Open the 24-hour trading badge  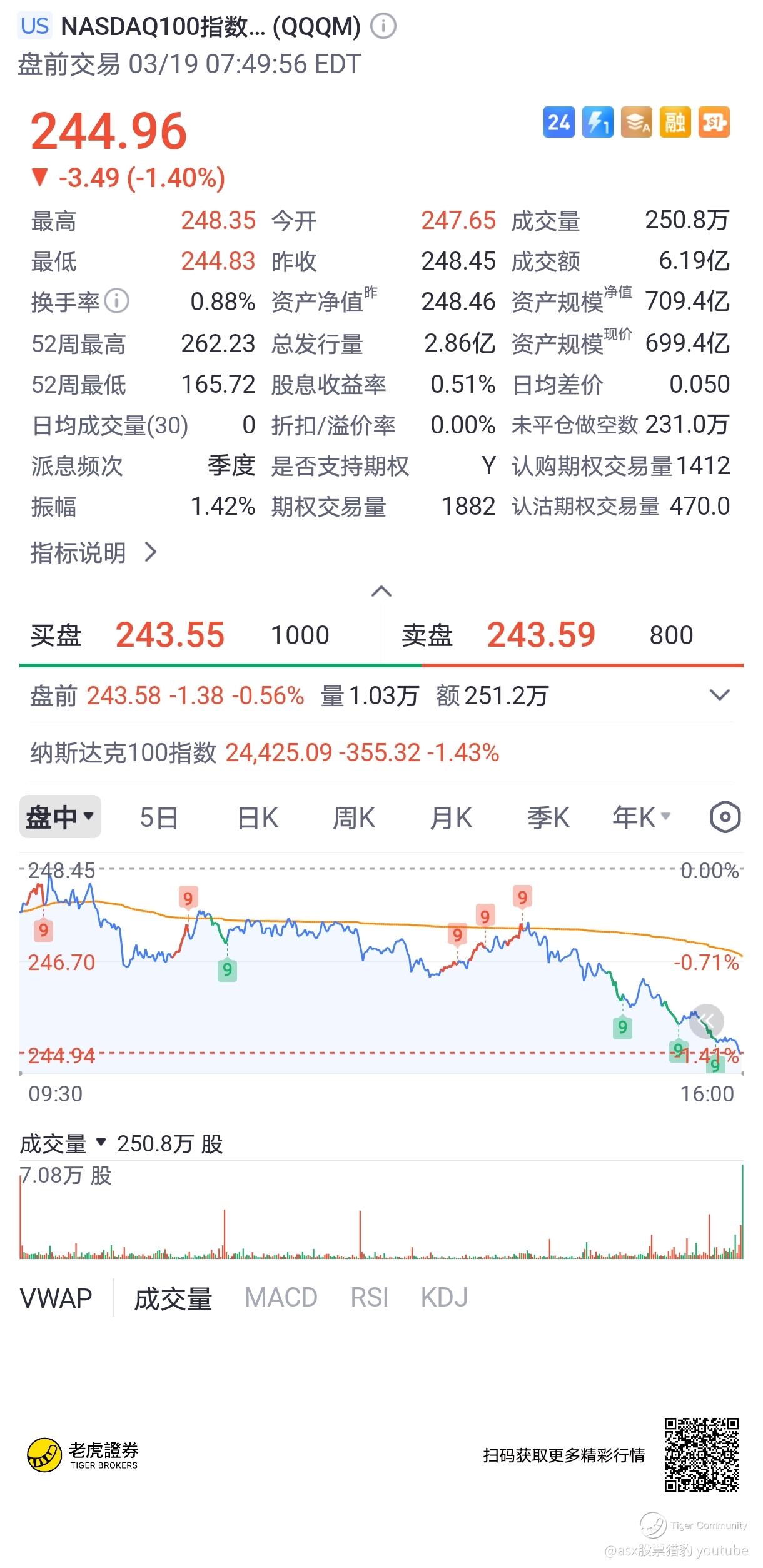click(x=558, y=122)
